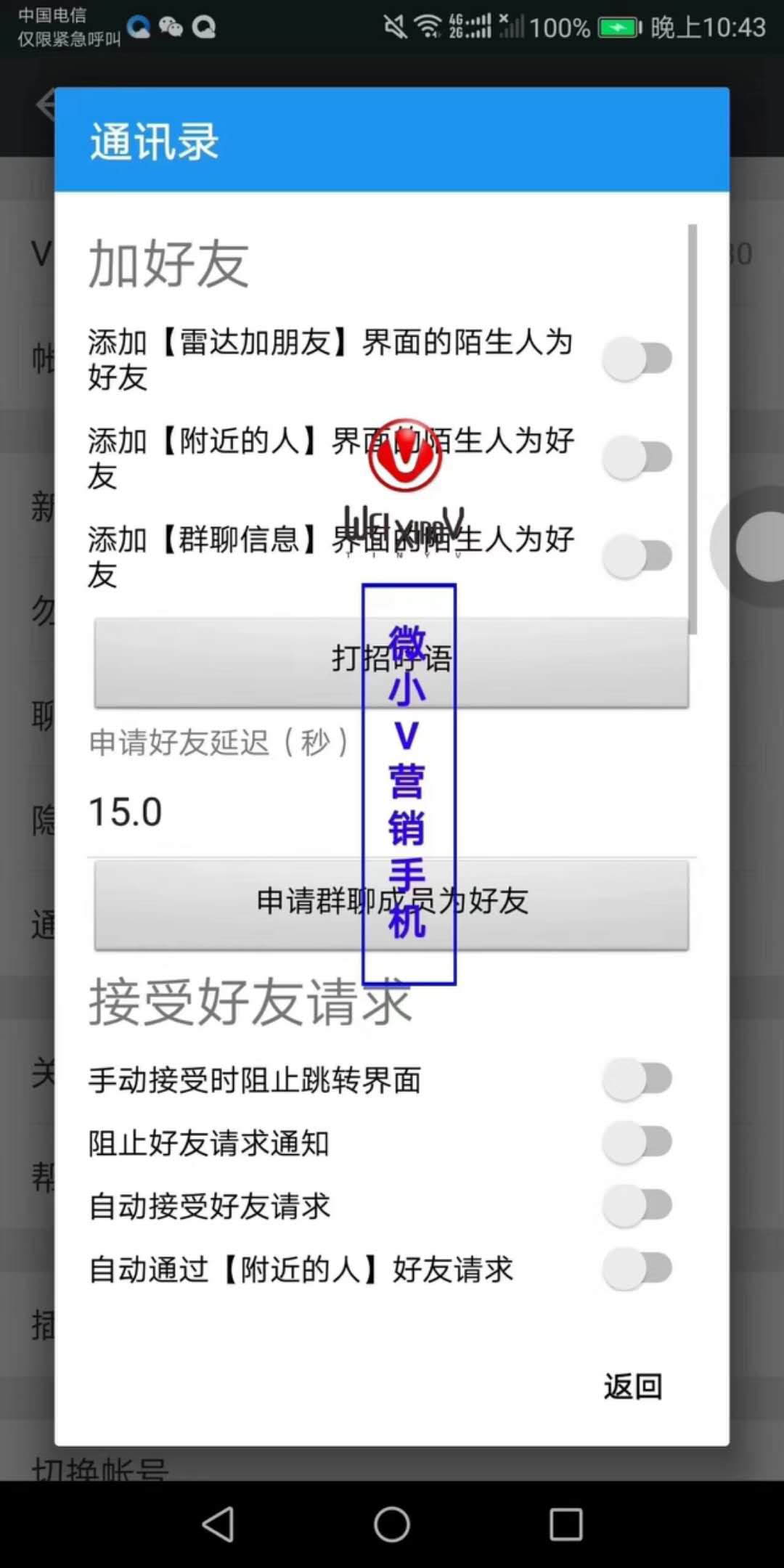Enable 手动接受时阻止跳转界面 switch

click(x=637, y=1079)
